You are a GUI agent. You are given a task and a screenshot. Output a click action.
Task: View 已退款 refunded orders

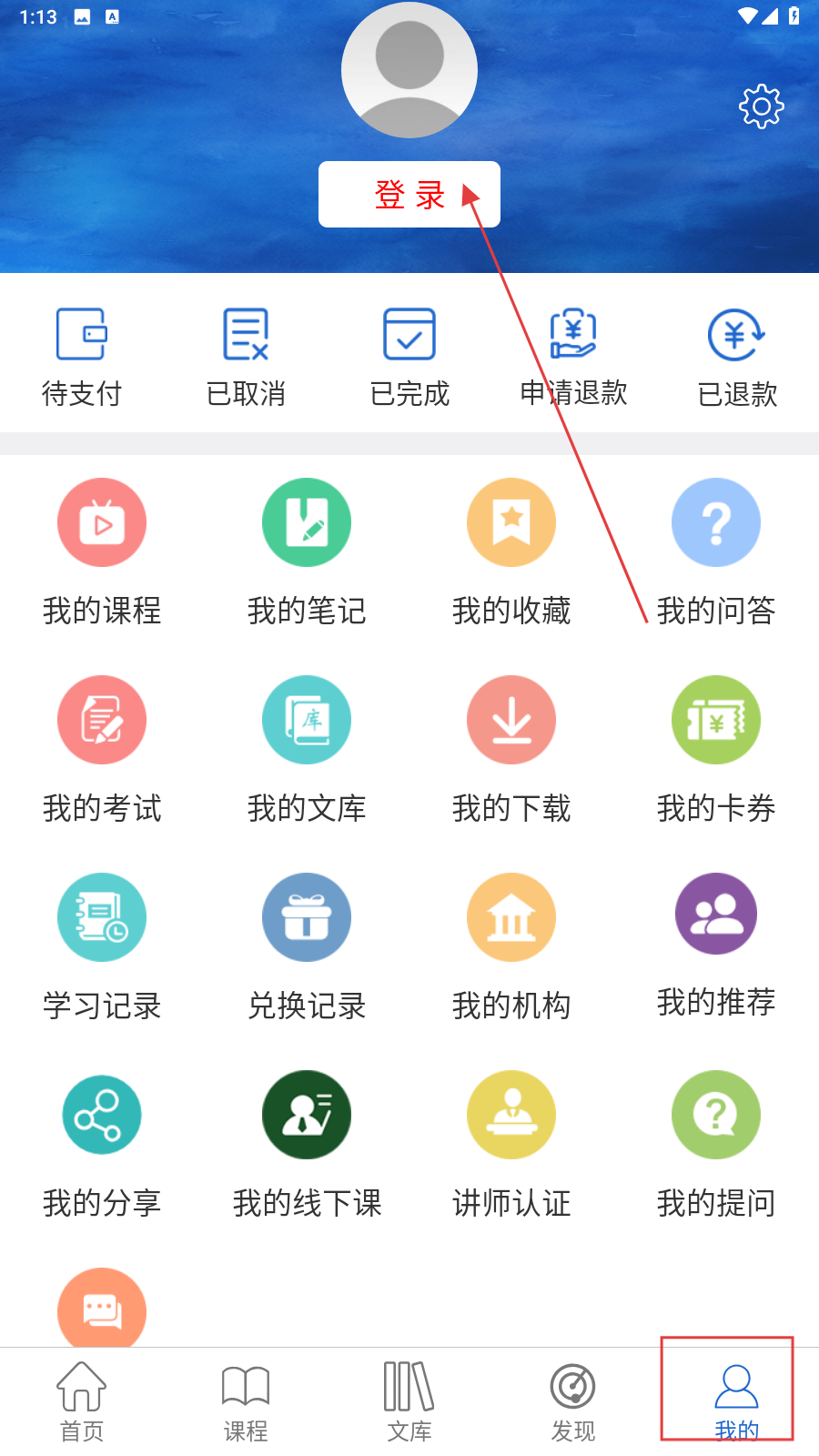737,358
